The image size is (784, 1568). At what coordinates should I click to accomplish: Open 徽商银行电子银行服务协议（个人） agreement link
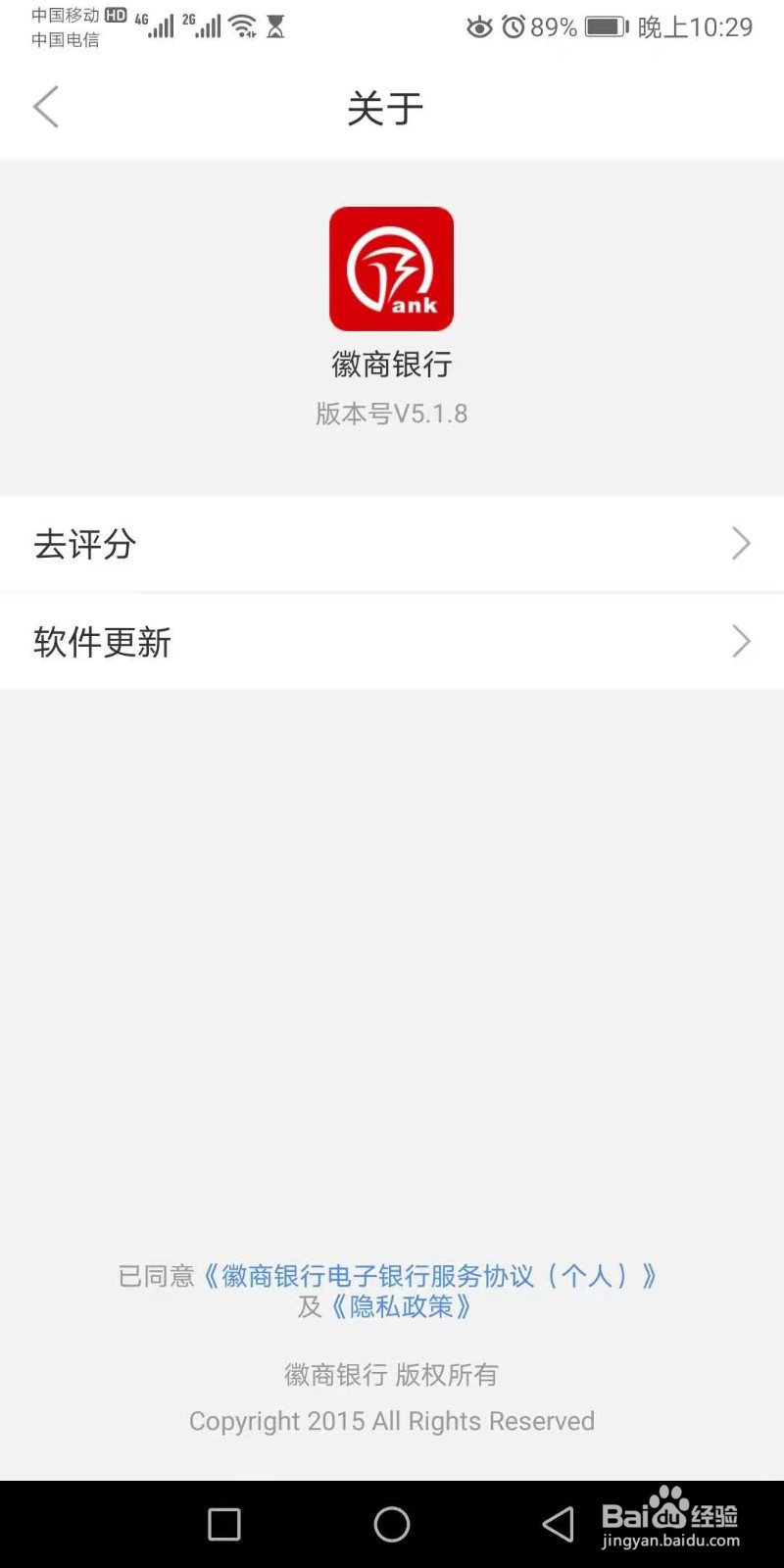pos(431,1276)
